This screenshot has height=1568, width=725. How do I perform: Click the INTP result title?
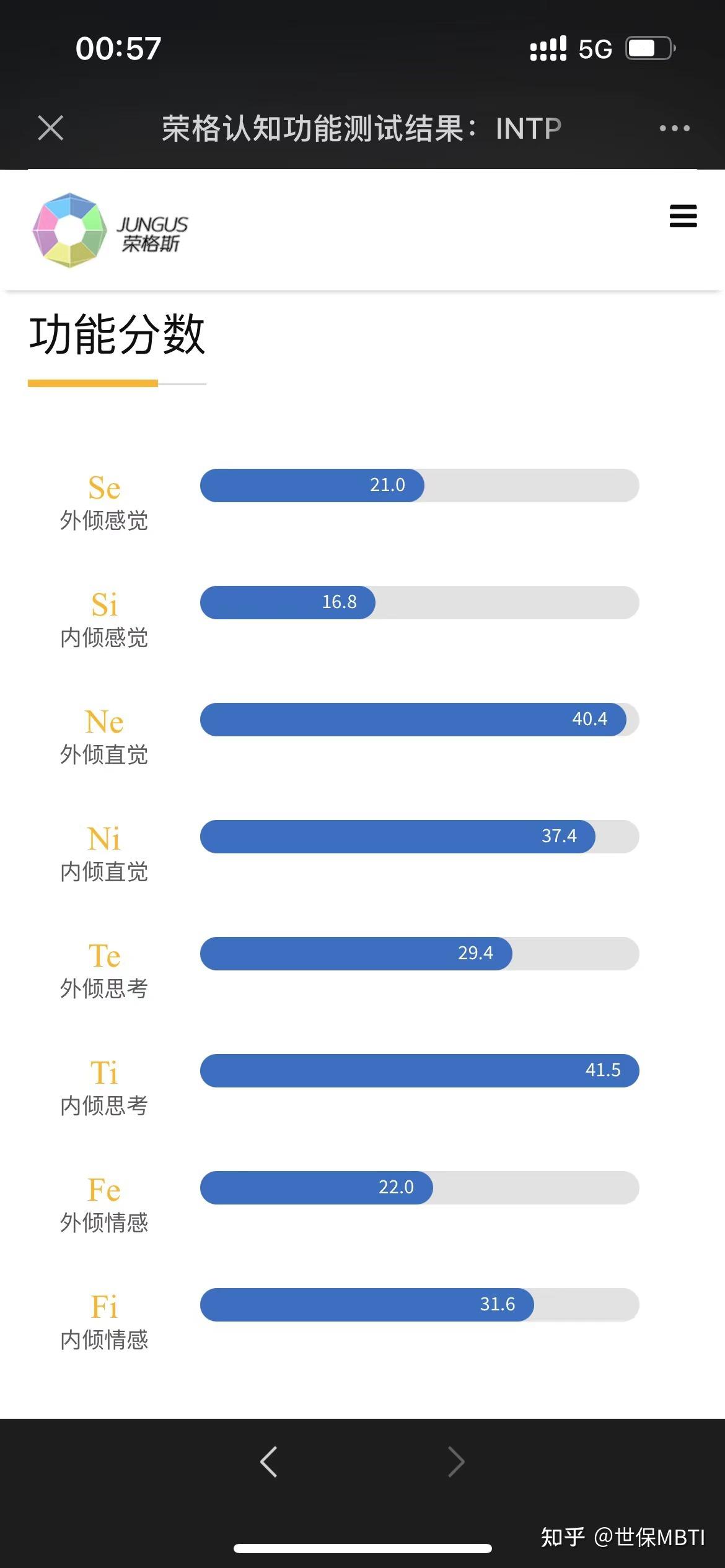pyautogui.click(x=359, y=128)
